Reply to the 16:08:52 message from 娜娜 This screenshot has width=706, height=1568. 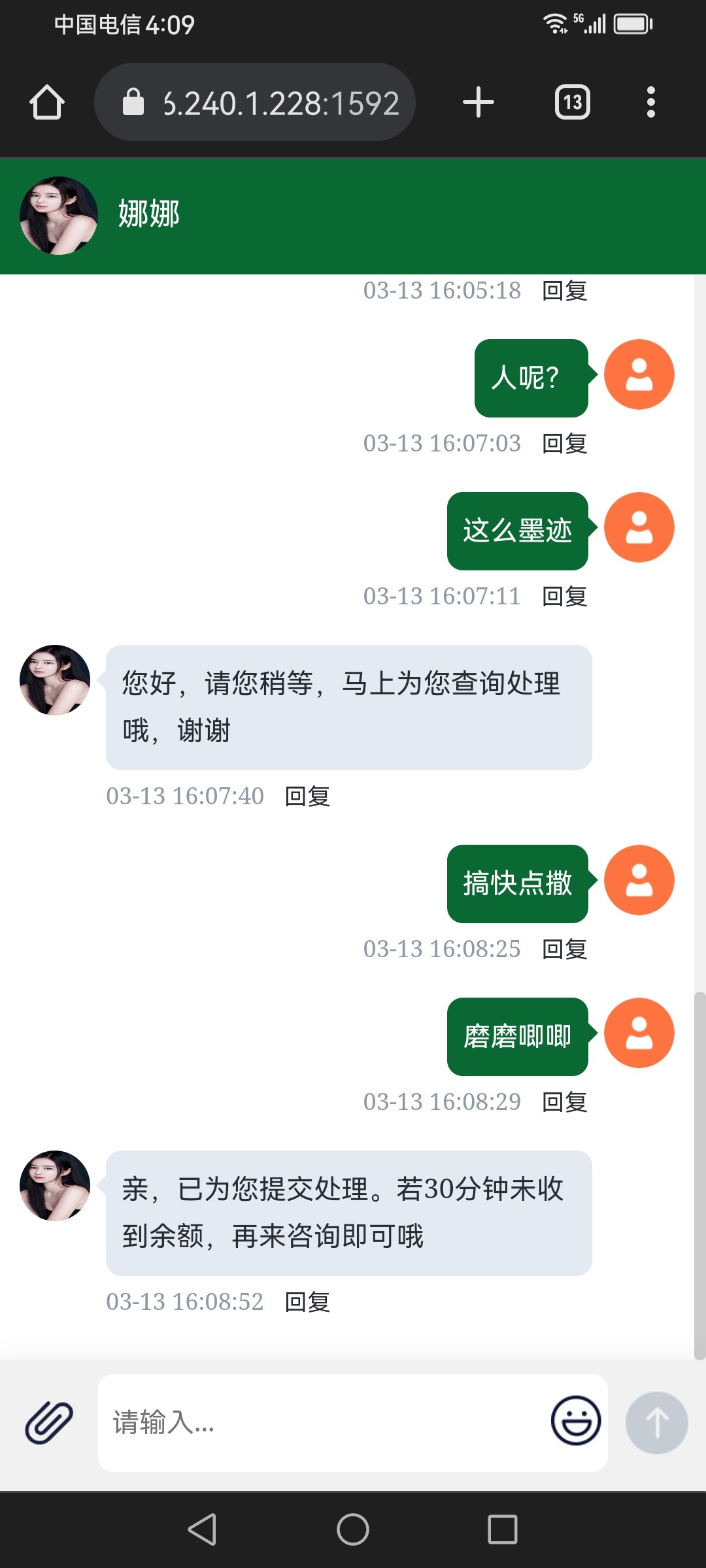[308, 1302]
